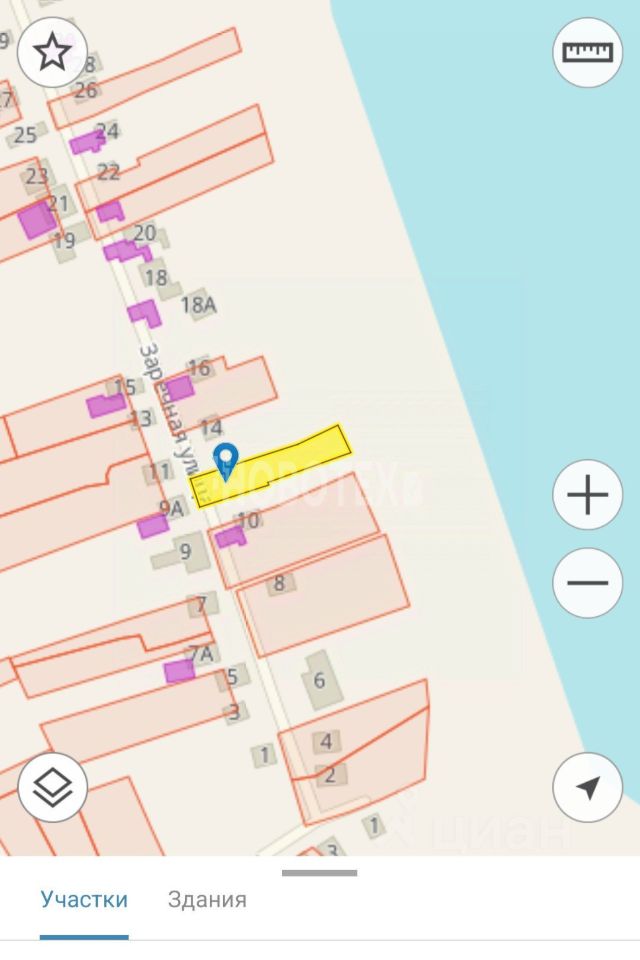Switch to the Здания tab
Viewport: 640px width, 960px height.
(207, 899)
